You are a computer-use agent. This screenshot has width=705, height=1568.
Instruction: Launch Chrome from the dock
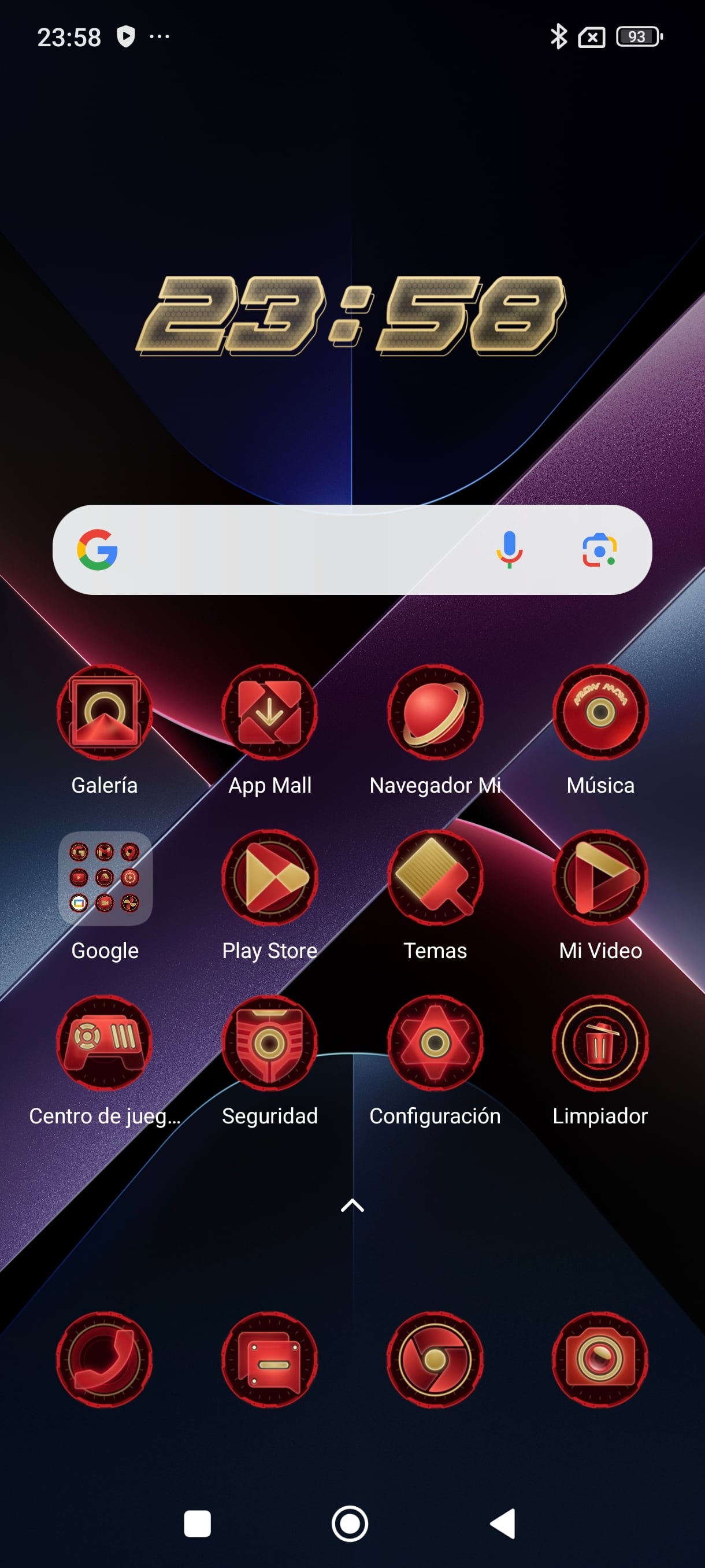click(435, 1359)
